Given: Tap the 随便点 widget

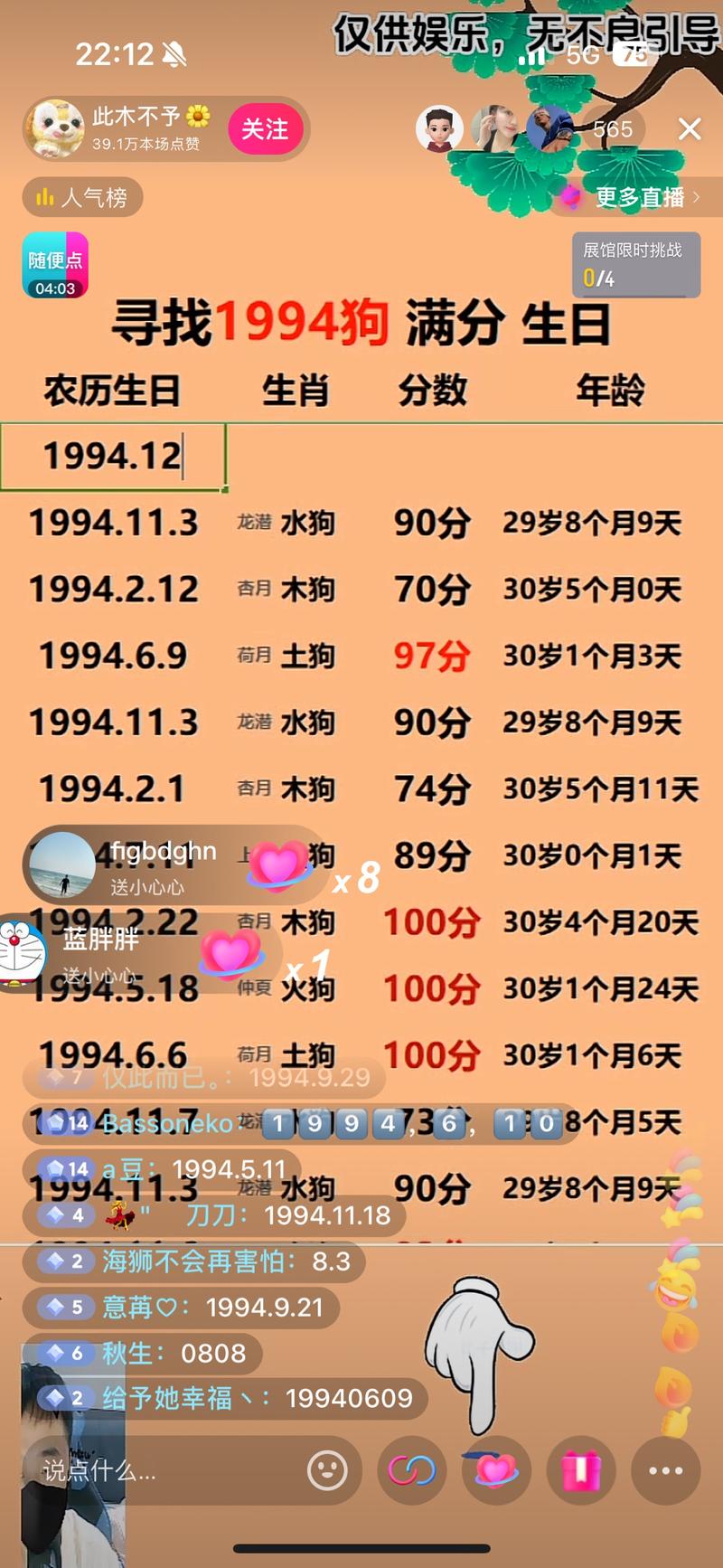Looking at the screenshot, I should (55, 265).
